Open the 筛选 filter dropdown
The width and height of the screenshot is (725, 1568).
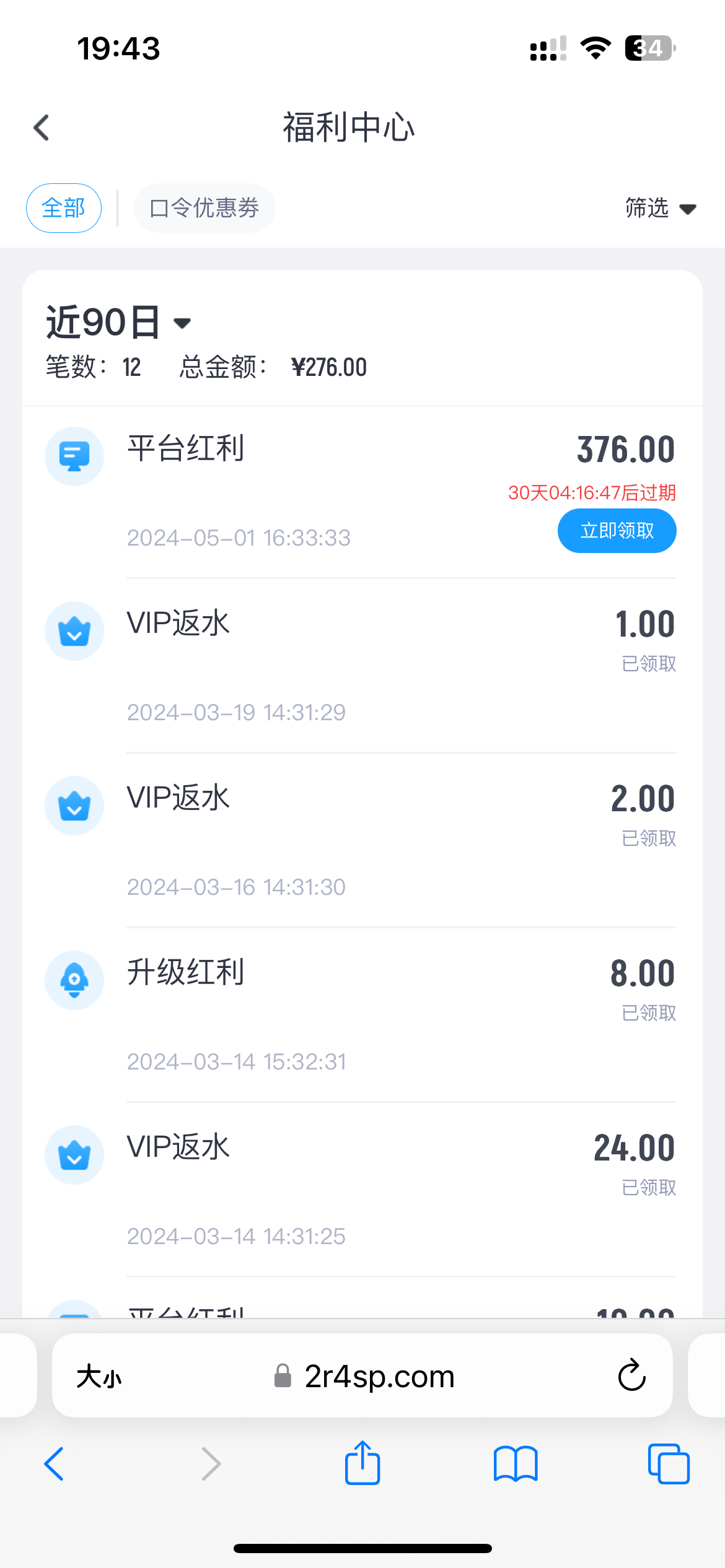coord(659,208)
